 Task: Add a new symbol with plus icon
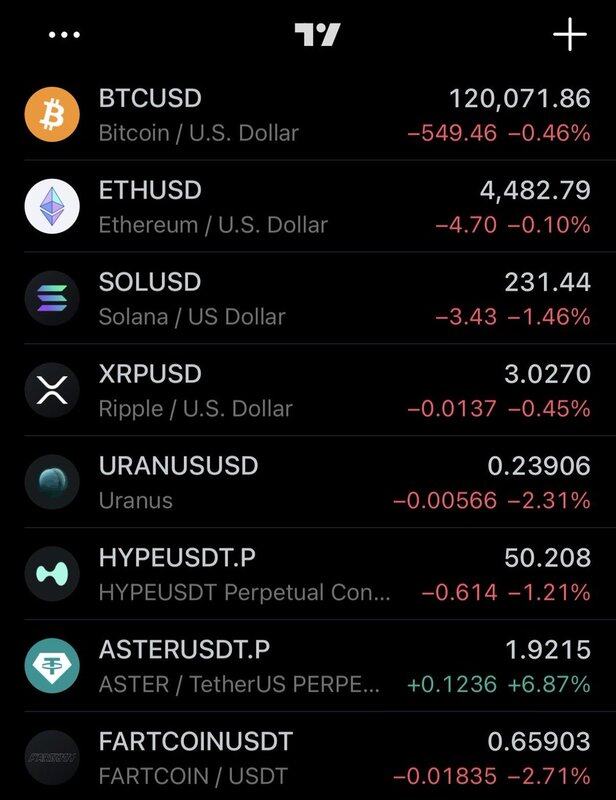[x=570, y=35]
